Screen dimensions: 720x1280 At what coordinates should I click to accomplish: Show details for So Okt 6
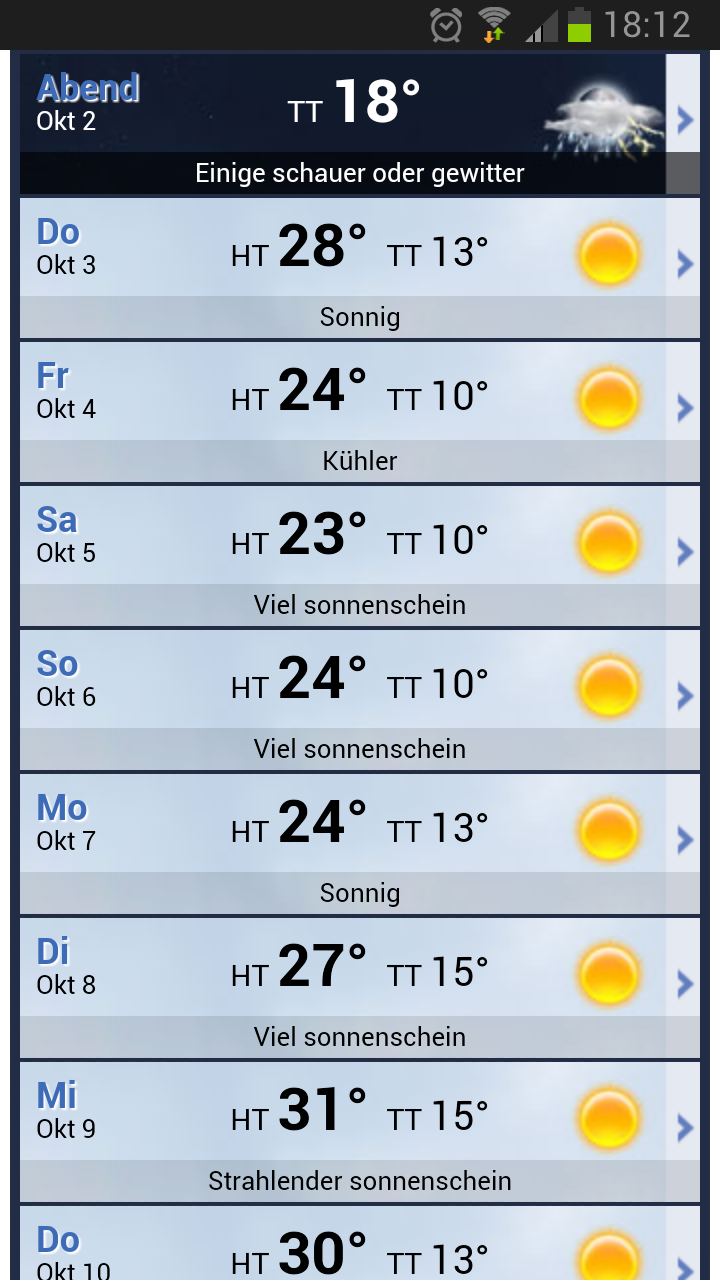click(x=360, y=699)
